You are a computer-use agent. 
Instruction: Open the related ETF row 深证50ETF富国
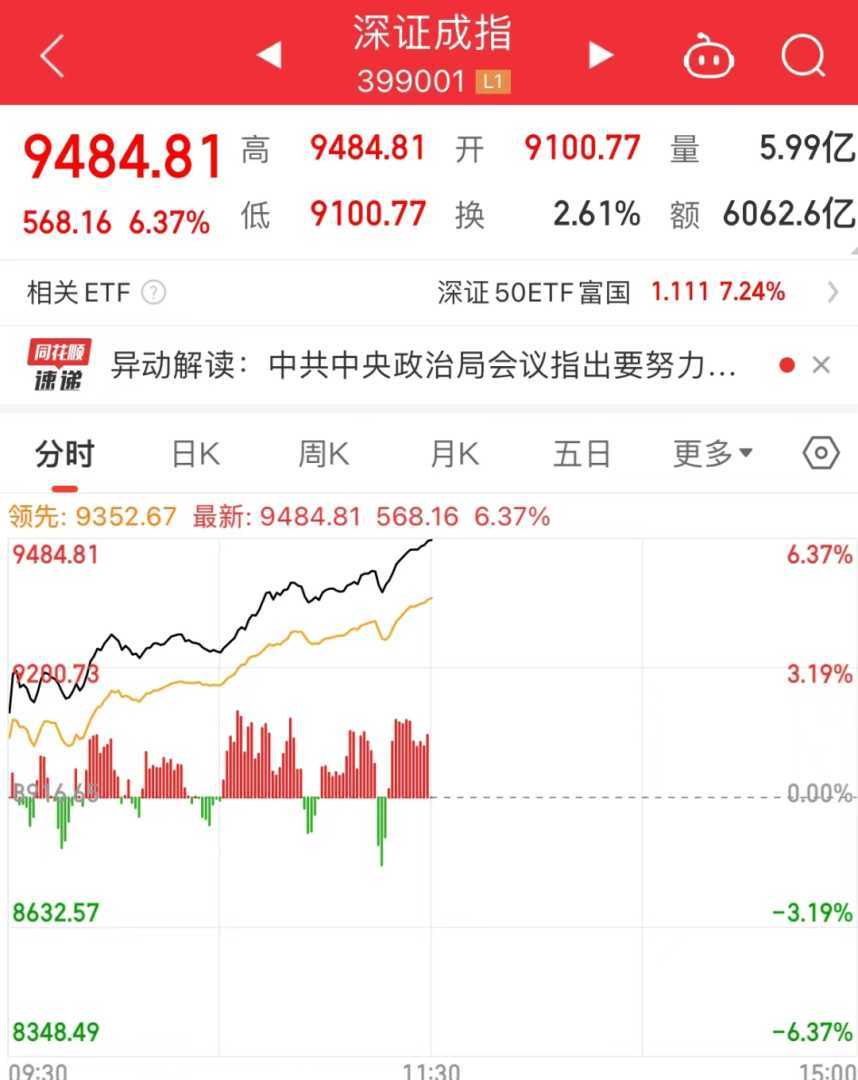(610, 292)
